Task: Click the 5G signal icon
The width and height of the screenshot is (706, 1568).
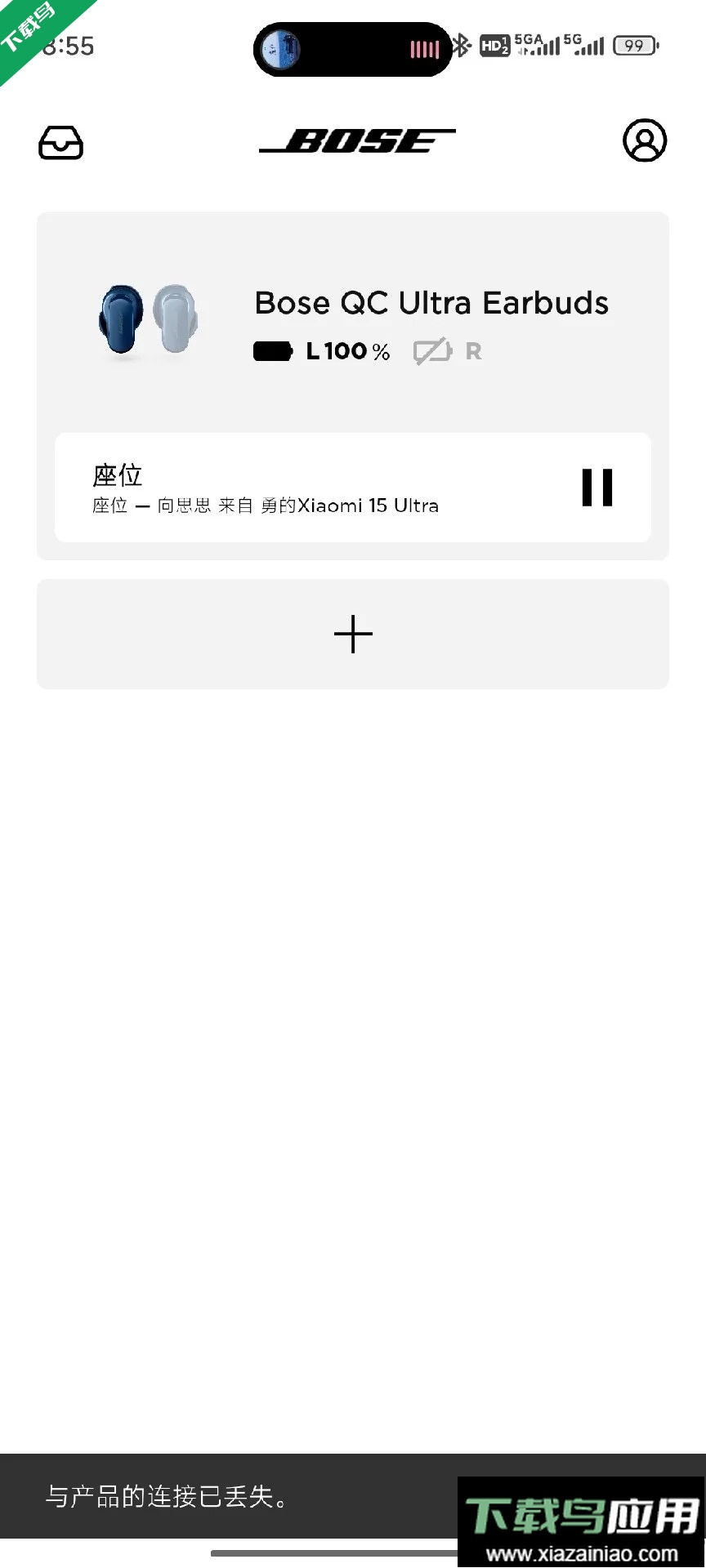Action: pyautogui.click(x=582, y=45)
